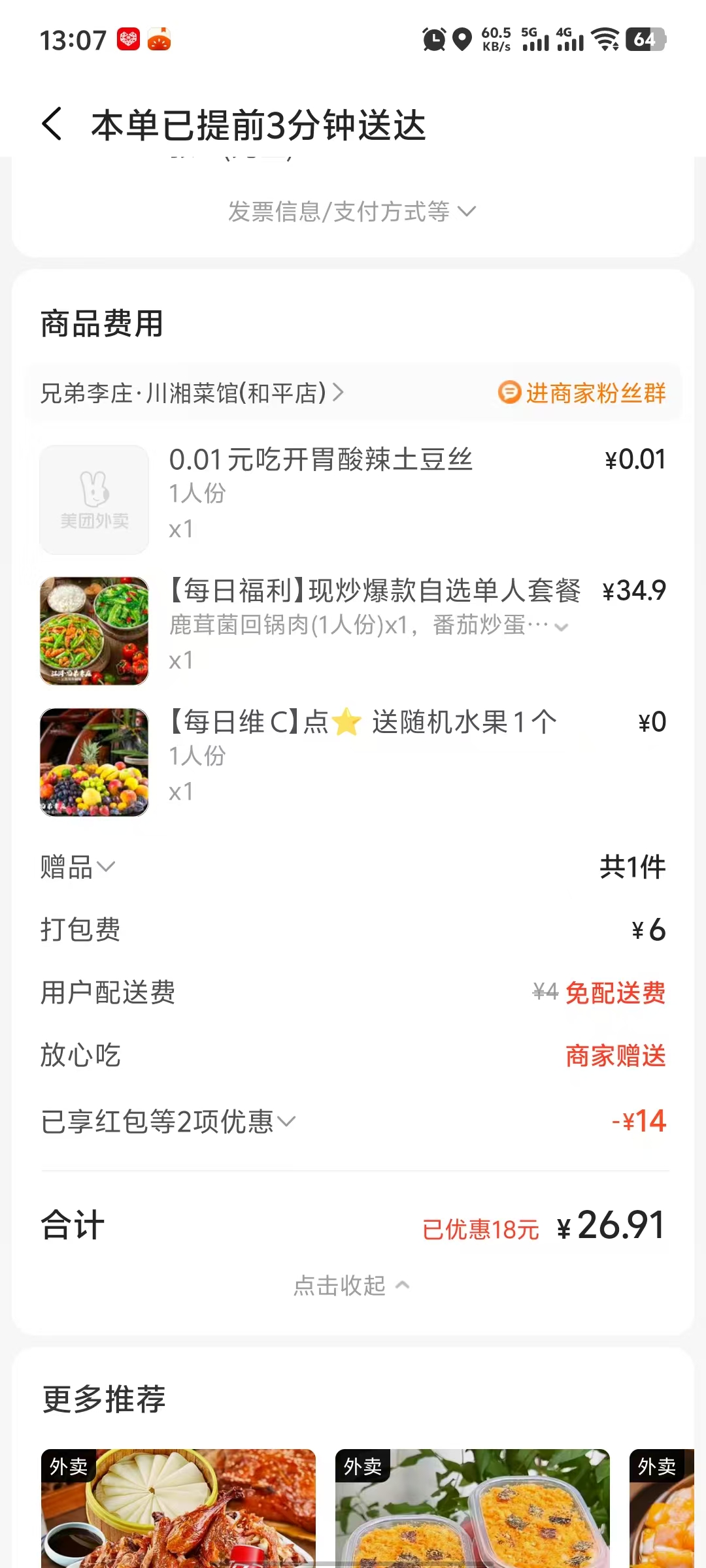Open the 0.01元吃开胃酸辣土豆丝 item
Viewport: 706px width, 1568px height.
[320, 460]
